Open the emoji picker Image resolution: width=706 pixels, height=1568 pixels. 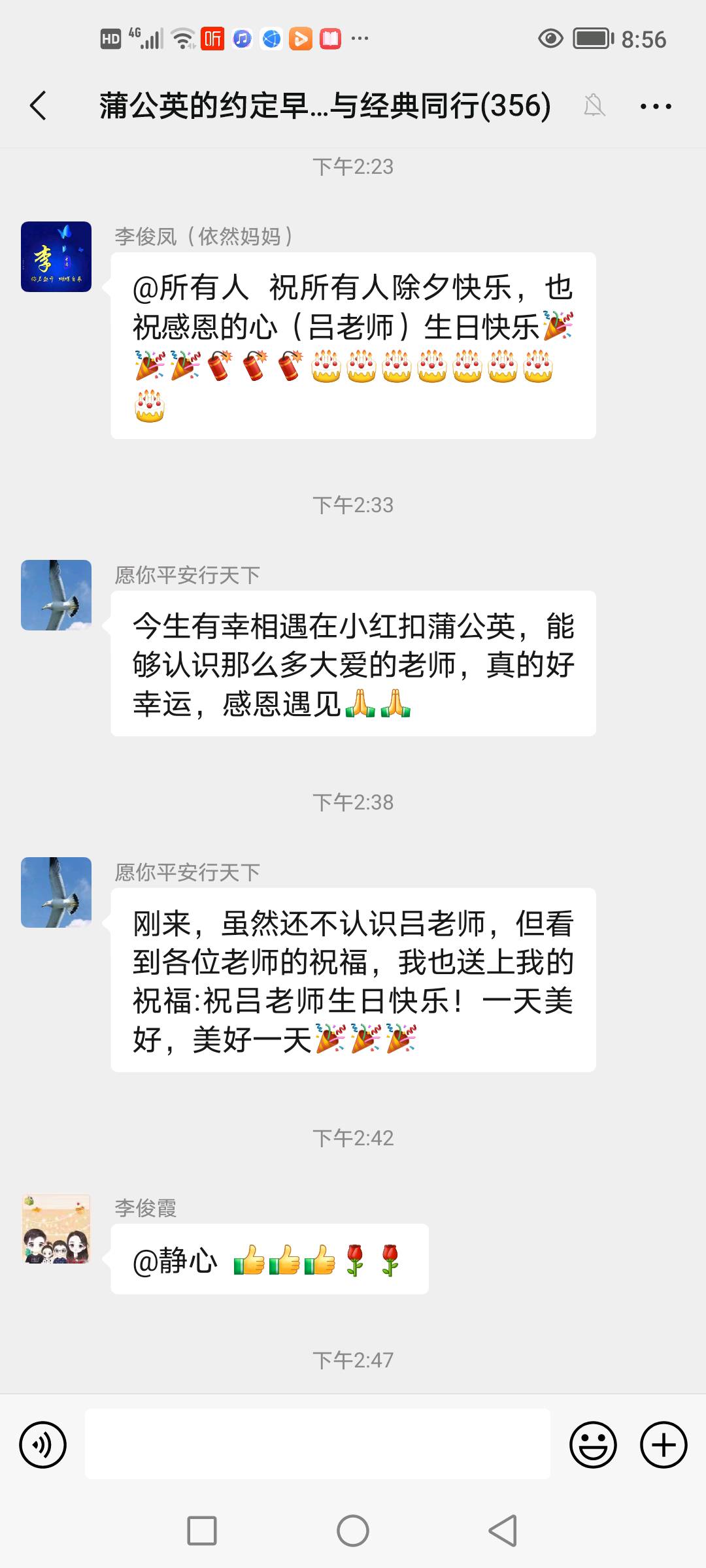pyautogui.click(x=594, y=1444)
